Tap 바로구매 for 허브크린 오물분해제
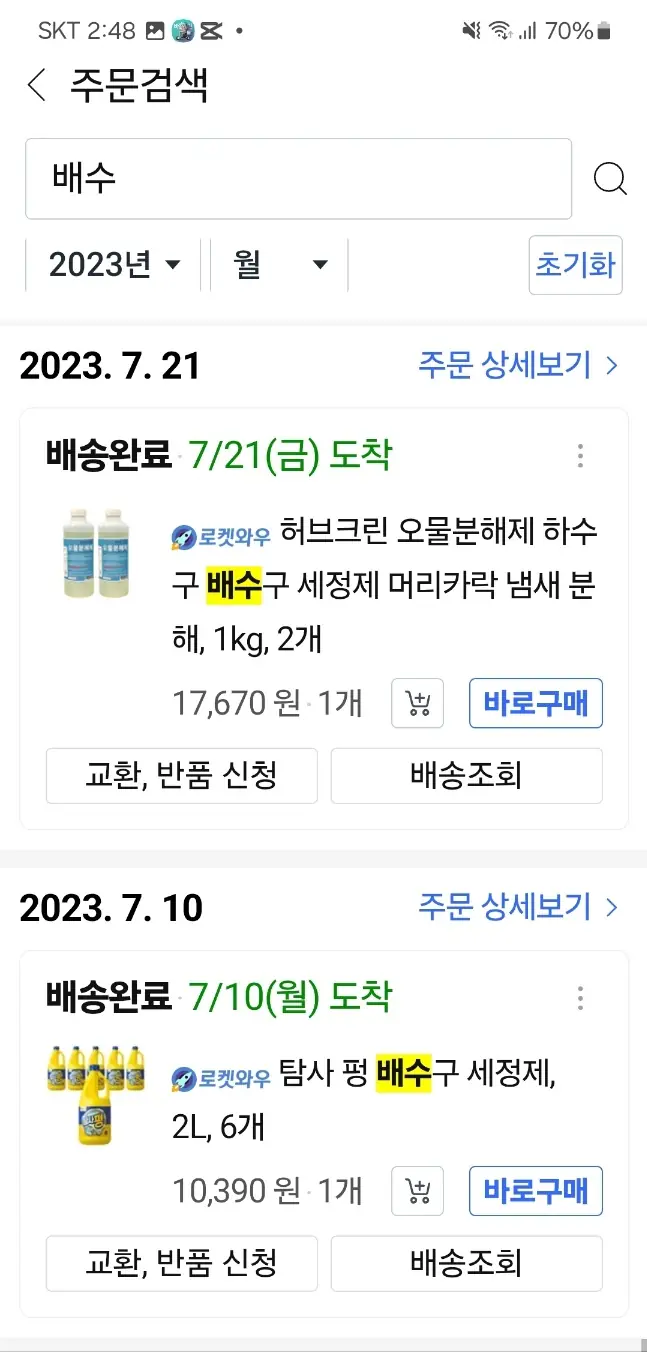Screen dimensions: 647x1352 coord(535,704)
